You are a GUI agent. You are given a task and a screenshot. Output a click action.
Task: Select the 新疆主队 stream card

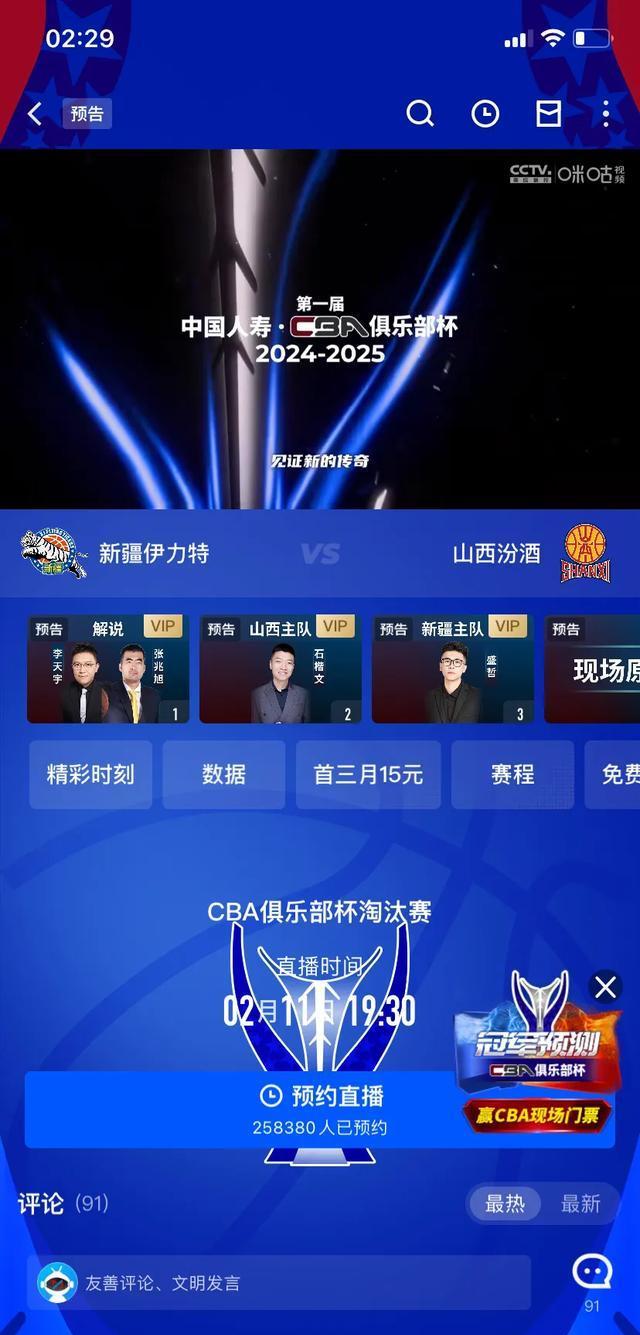tap(452, 669)
